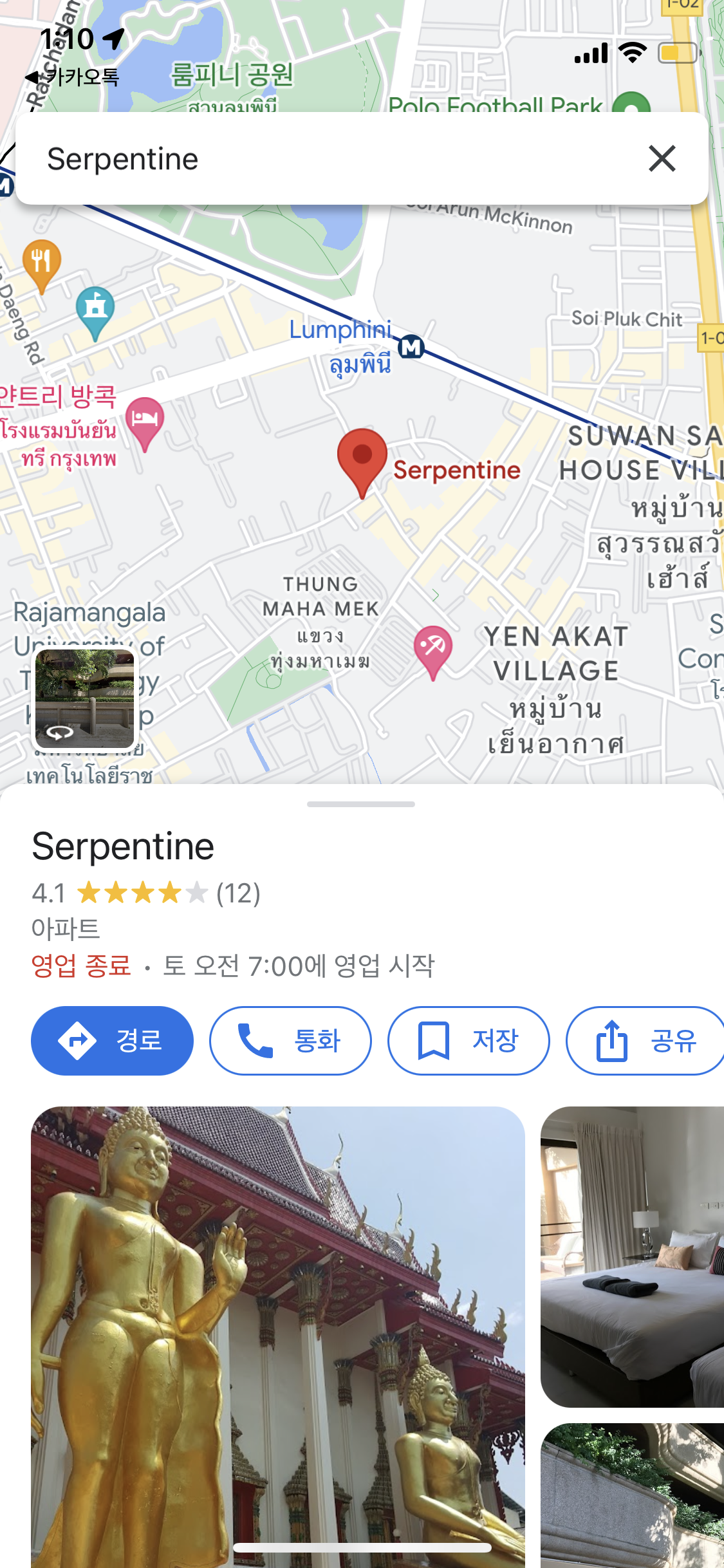Open the 4.1 star rating and reviews
Viewport: 724px width, 1568px height.
click(x=145, y=893)
